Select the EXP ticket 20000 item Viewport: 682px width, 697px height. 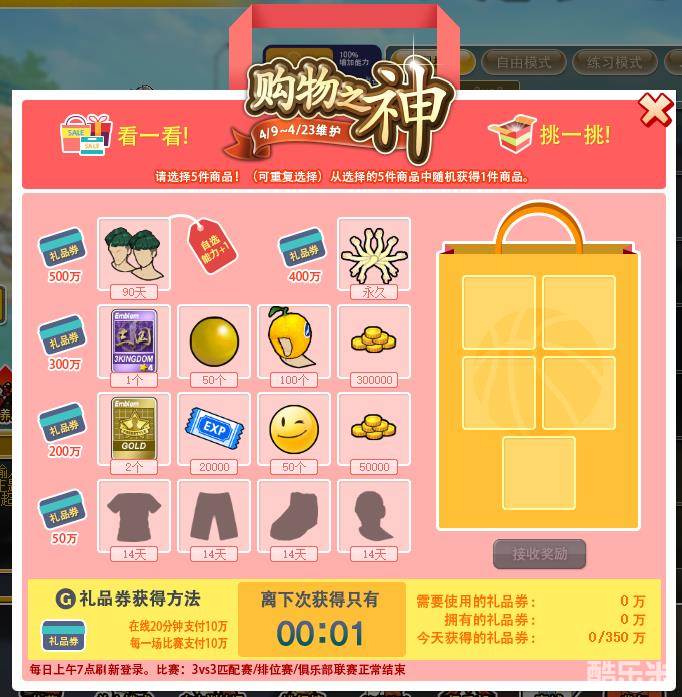(214, 431)
